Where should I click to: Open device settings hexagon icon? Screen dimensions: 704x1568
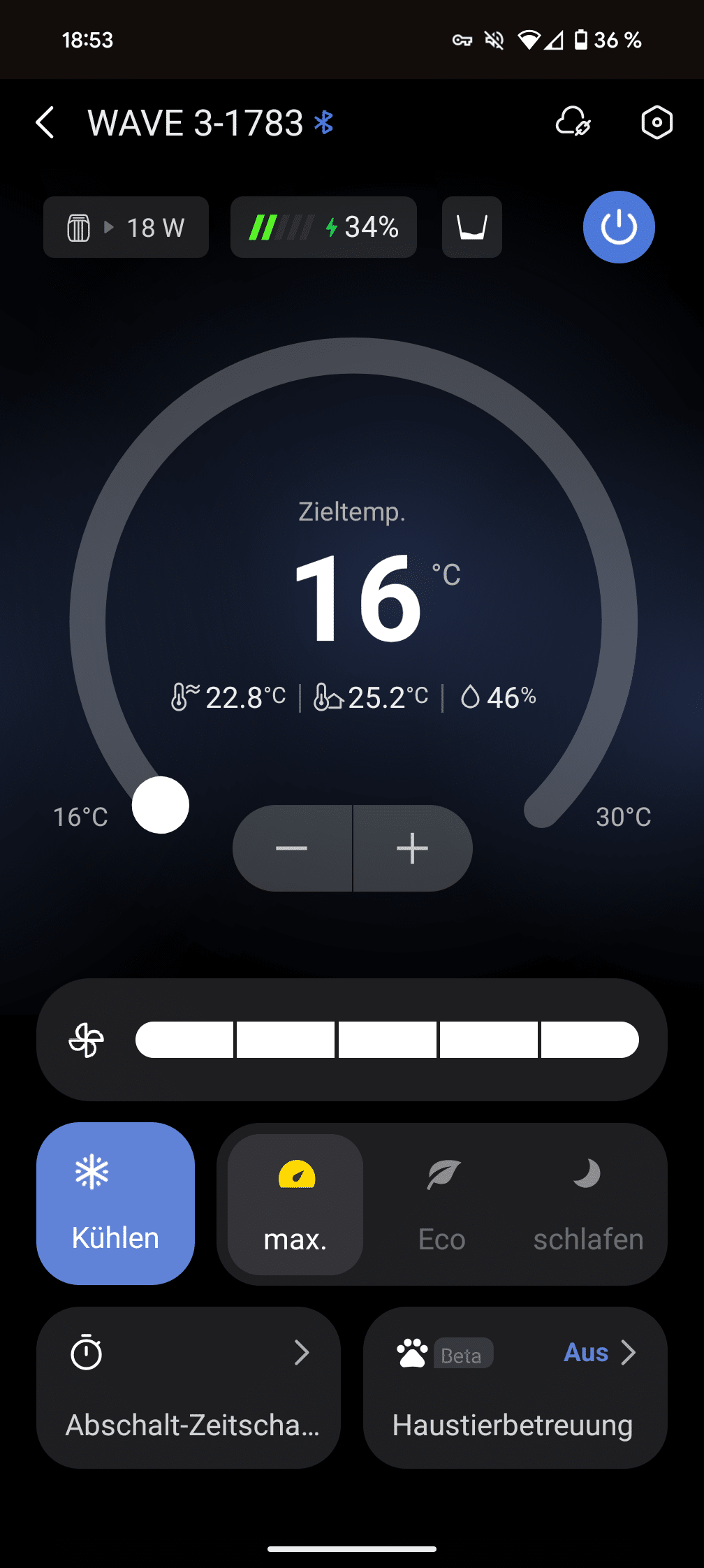pos(657,123)
